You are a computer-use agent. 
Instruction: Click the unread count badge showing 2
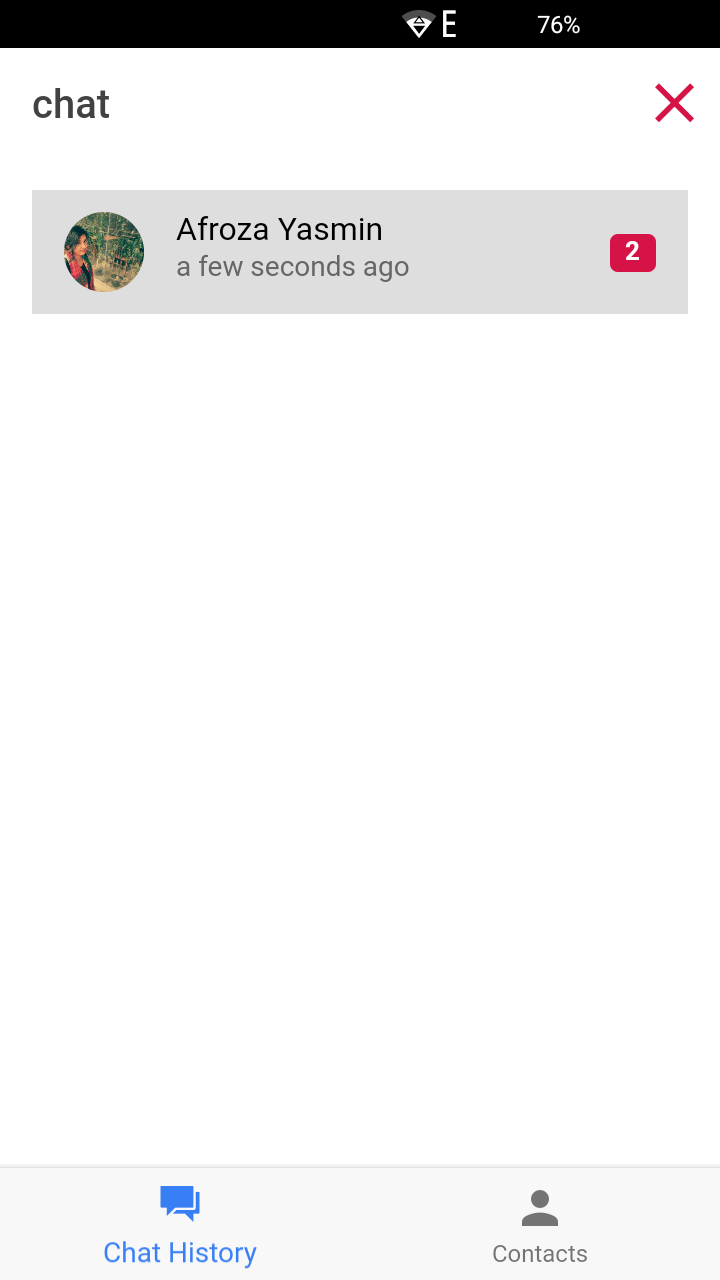click(633, 252)
